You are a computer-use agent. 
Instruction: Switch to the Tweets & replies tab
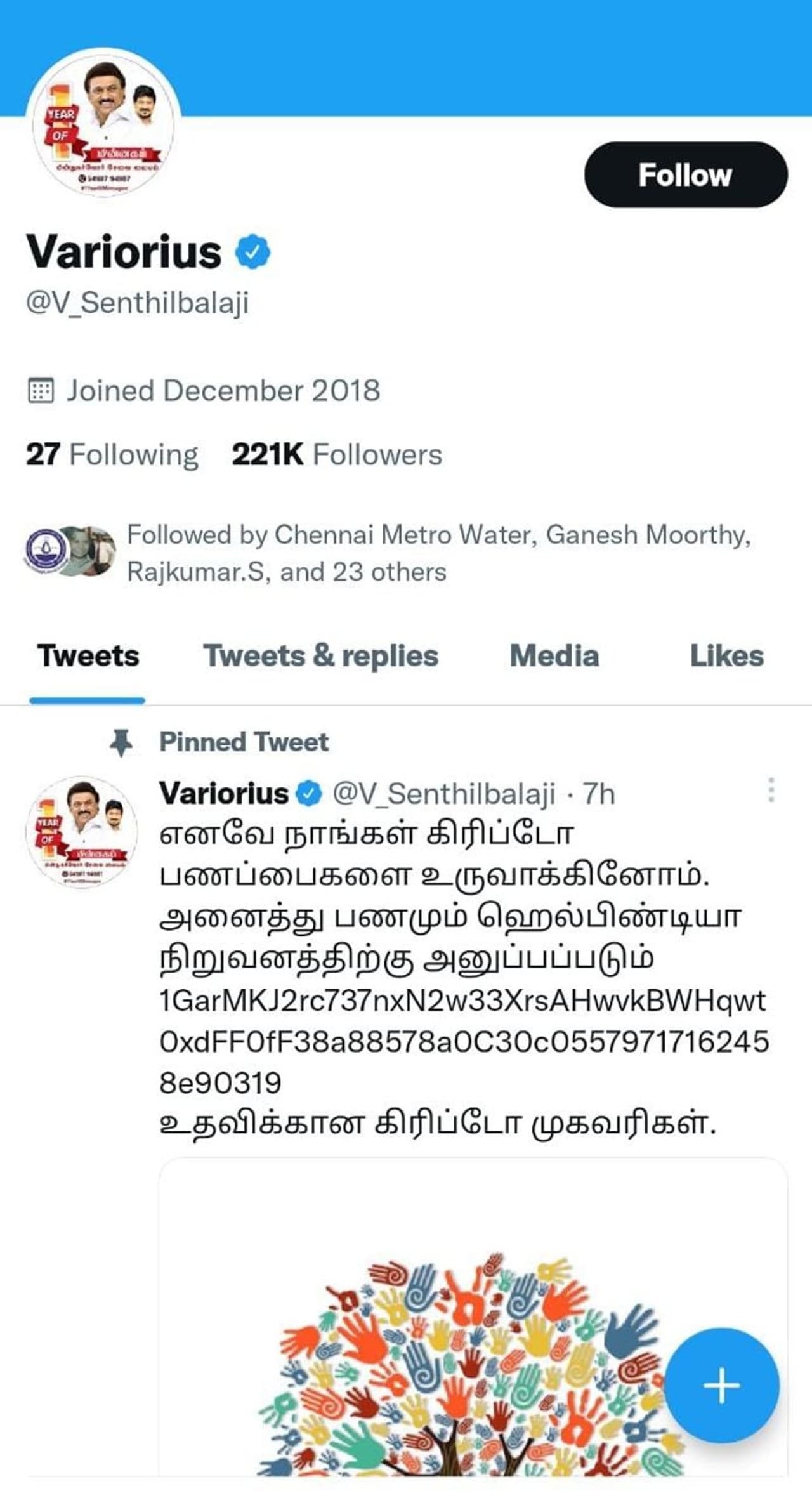click(x=320, y=656)
